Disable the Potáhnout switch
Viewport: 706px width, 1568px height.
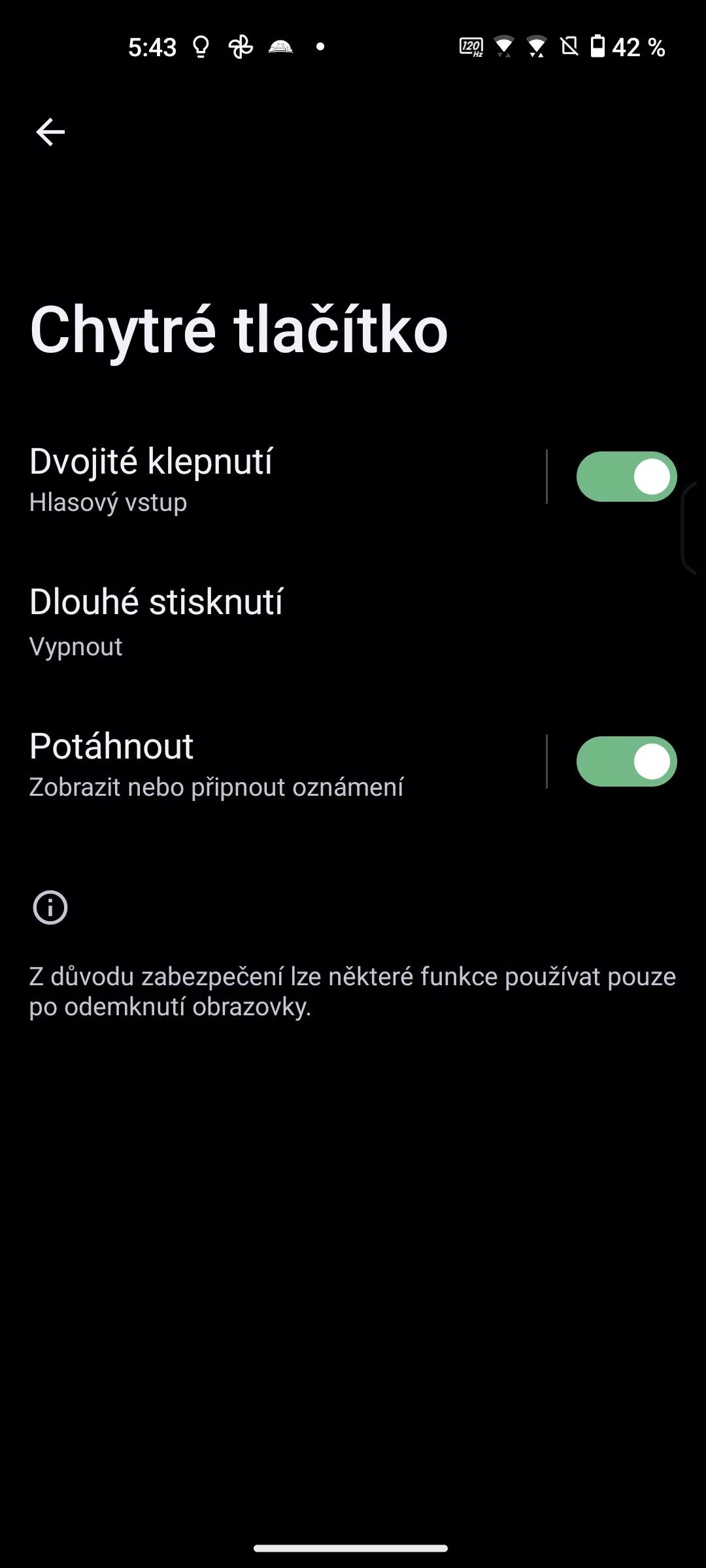point(626,762)
